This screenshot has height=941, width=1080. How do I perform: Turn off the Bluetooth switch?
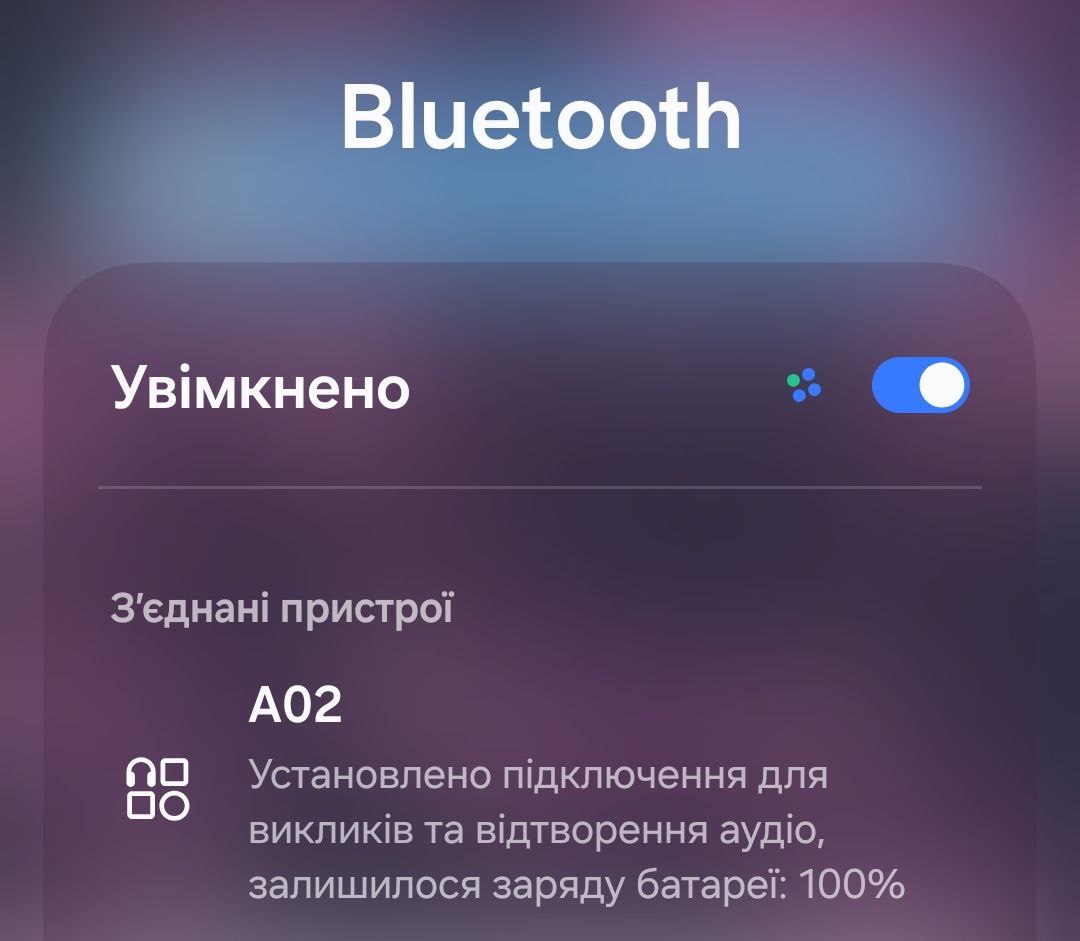click(x=920, y=386)
